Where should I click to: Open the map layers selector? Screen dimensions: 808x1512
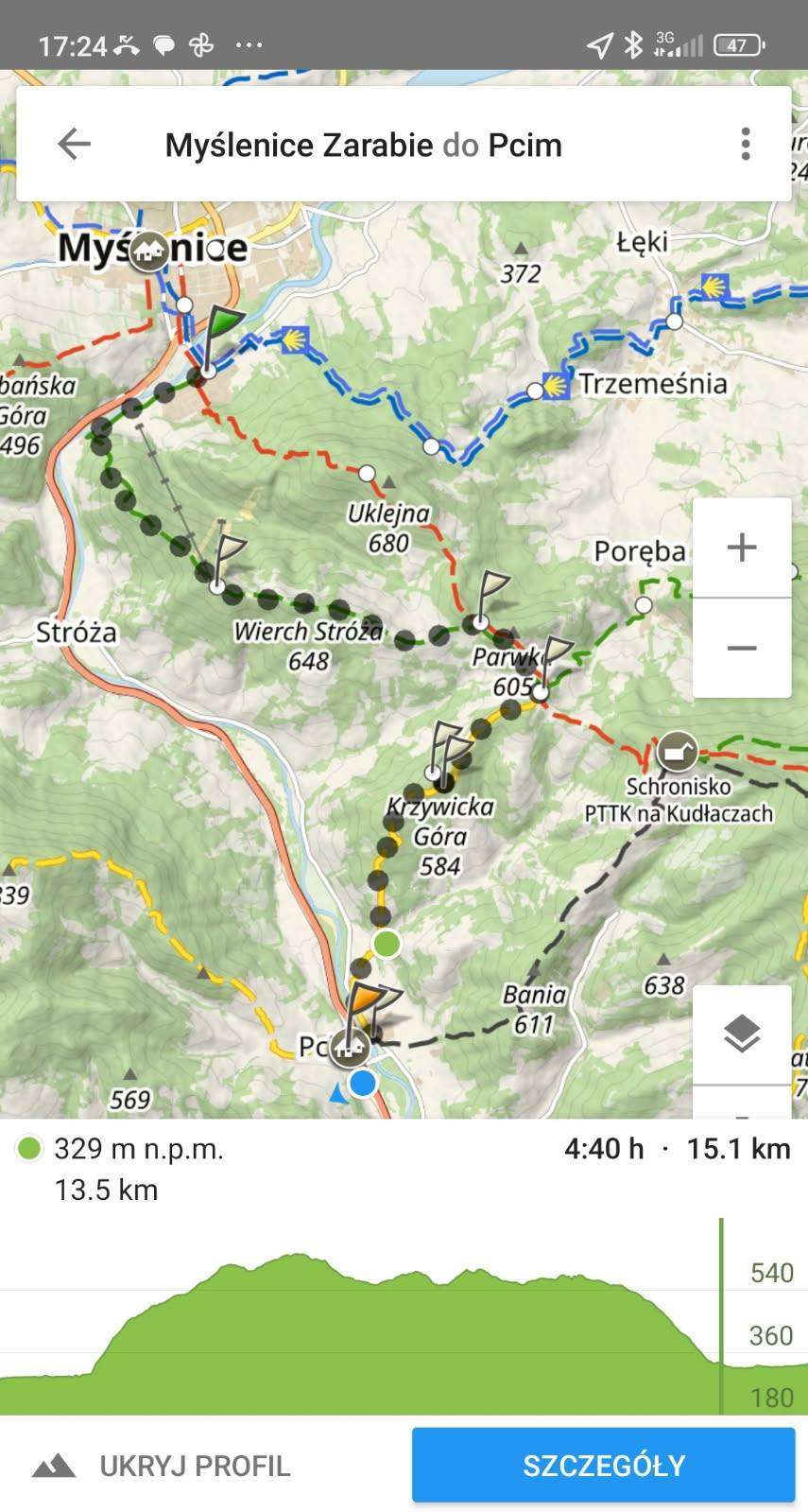(742, 1034)
